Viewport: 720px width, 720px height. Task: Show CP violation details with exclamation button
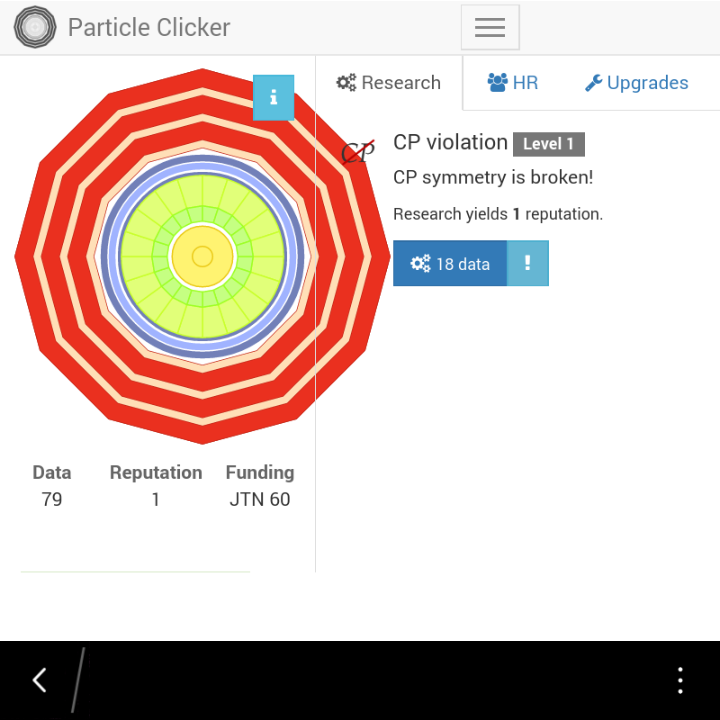coord(528,264)
